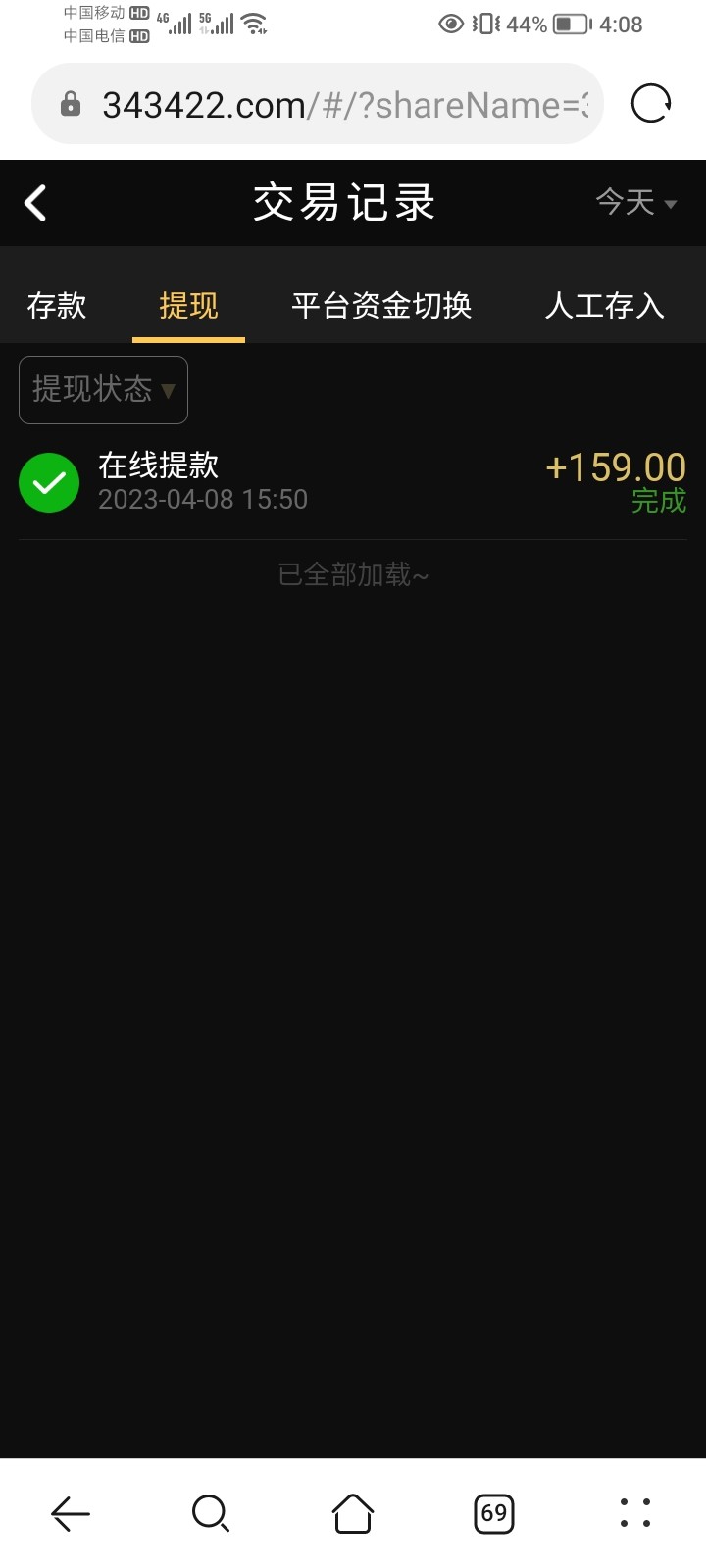Switch to the 存款 tab
This screenshot has width=706, height=1568.
point(57,306)
